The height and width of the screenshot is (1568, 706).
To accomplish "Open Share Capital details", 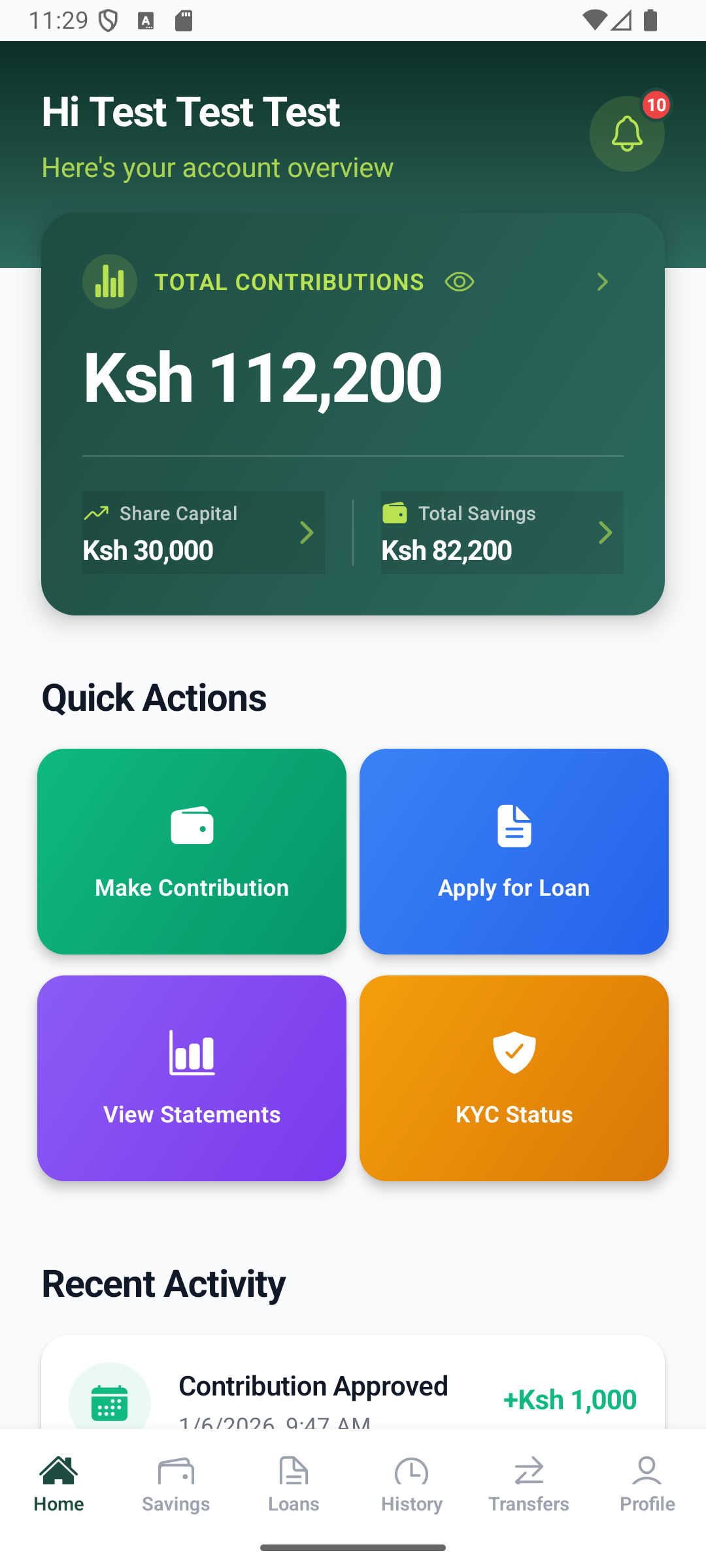I will pyautogui.click(x=203, y=532).
